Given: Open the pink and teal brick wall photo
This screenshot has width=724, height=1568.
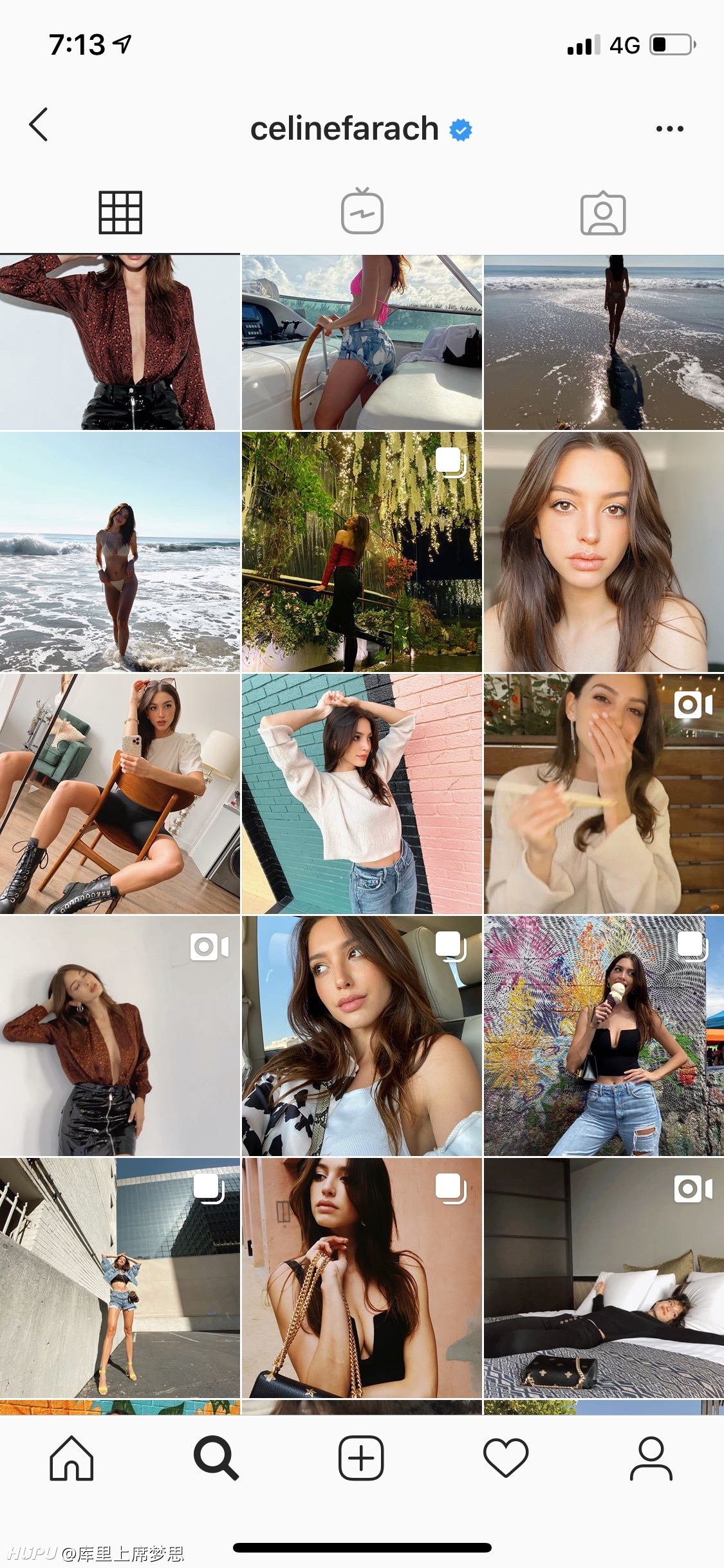Looking at the screenshot, I should pyautogui.click(x=362, y=794).
